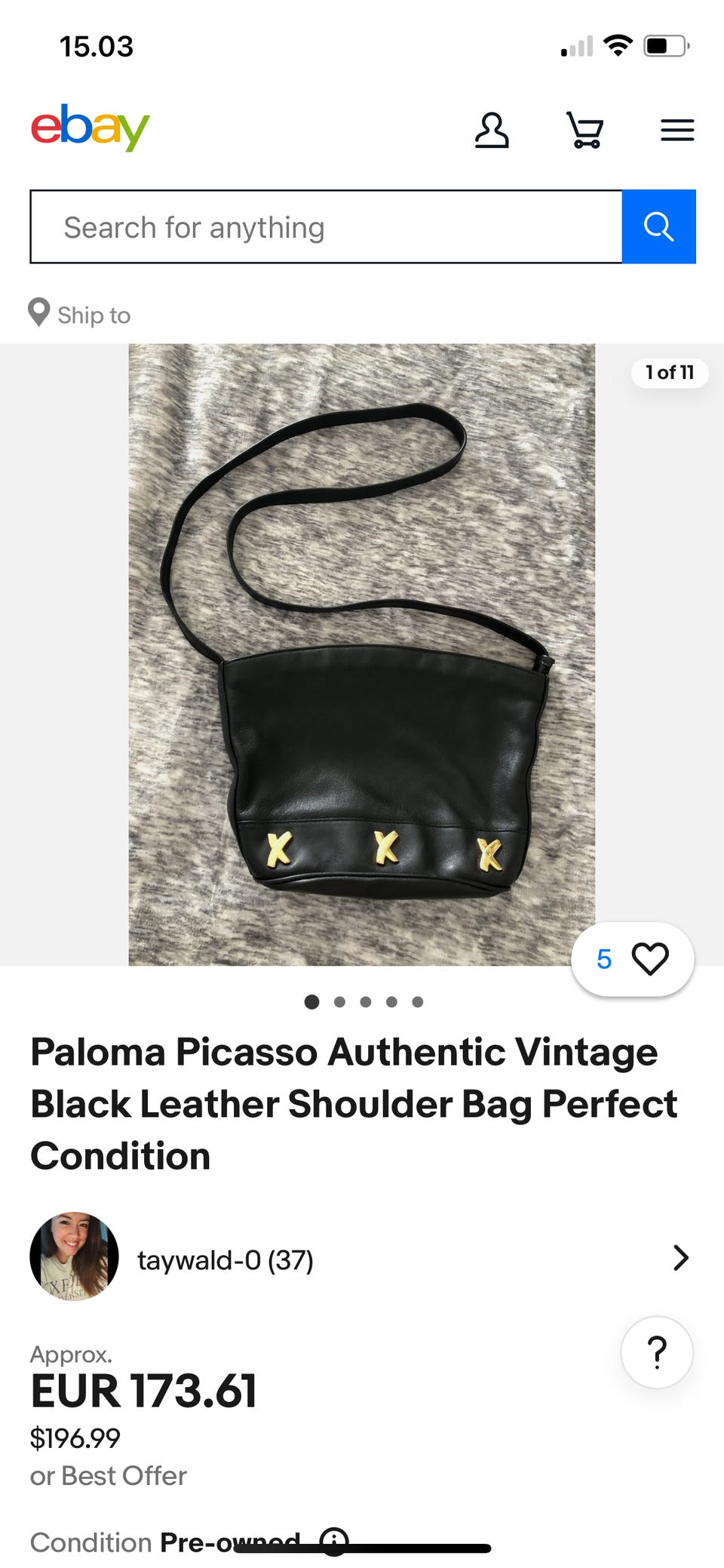Screen dimensions: 724x1568
Task: Go to the eBay home page logo
Action: pyautogui.click(x=90, y=128)
